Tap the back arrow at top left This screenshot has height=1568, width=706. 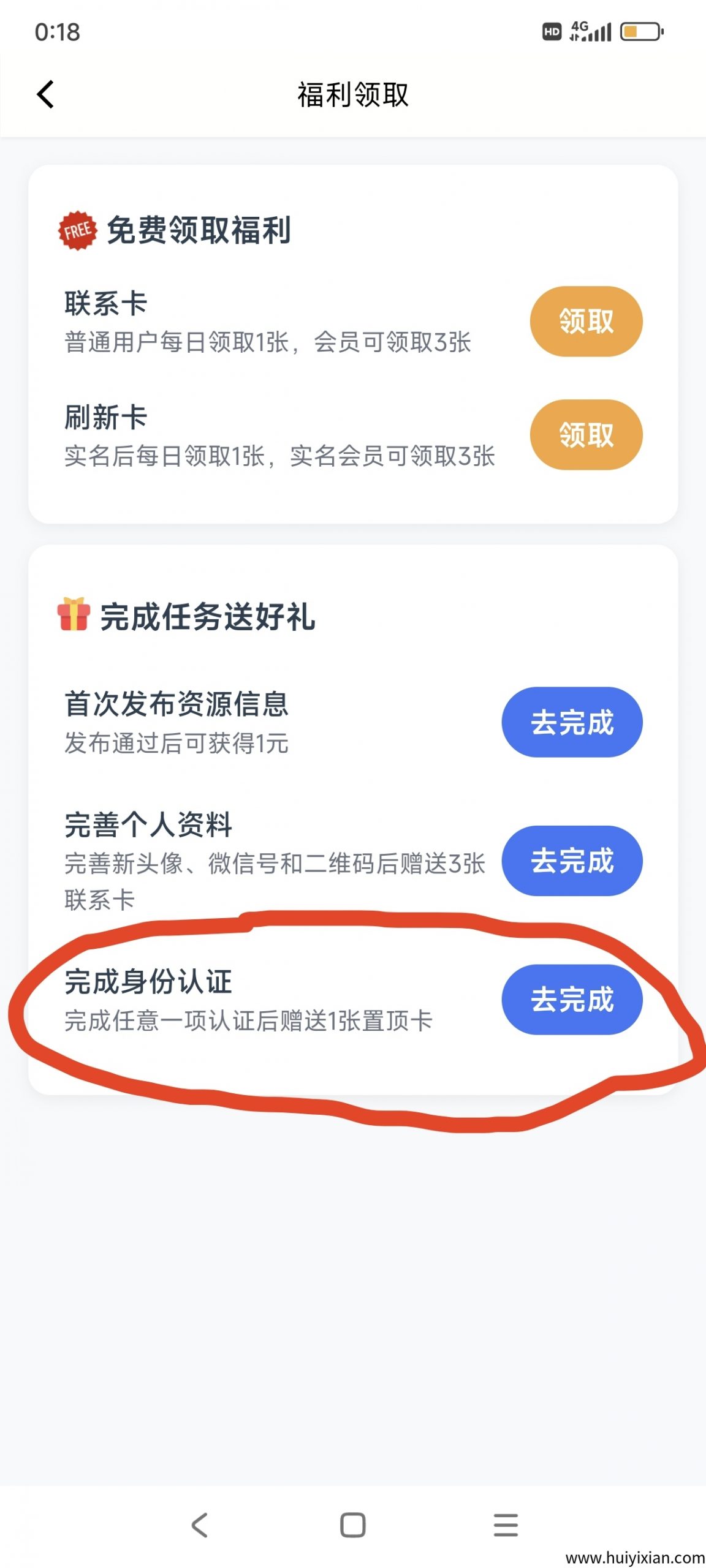pos(45,94)
